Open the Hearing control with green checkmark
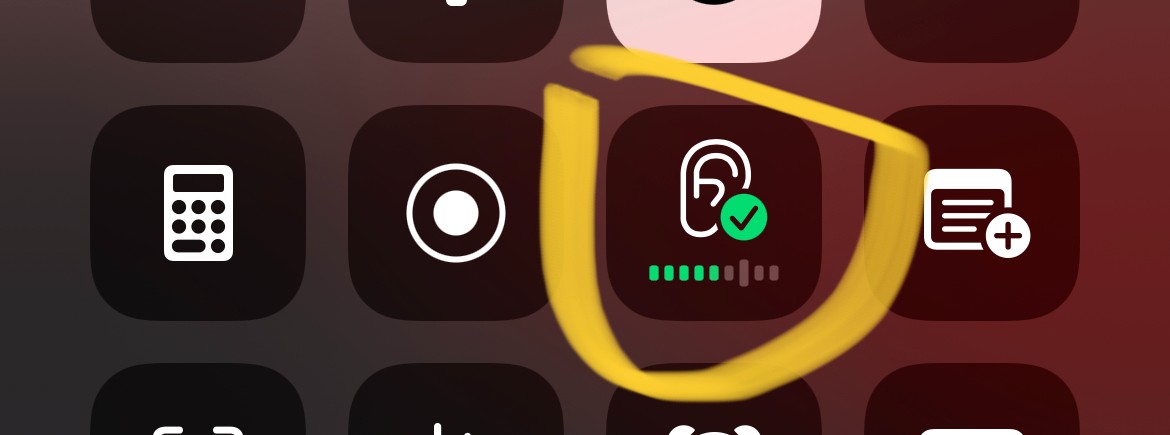The height and width of the screenshot is (435, 1170). coord(714,212)
